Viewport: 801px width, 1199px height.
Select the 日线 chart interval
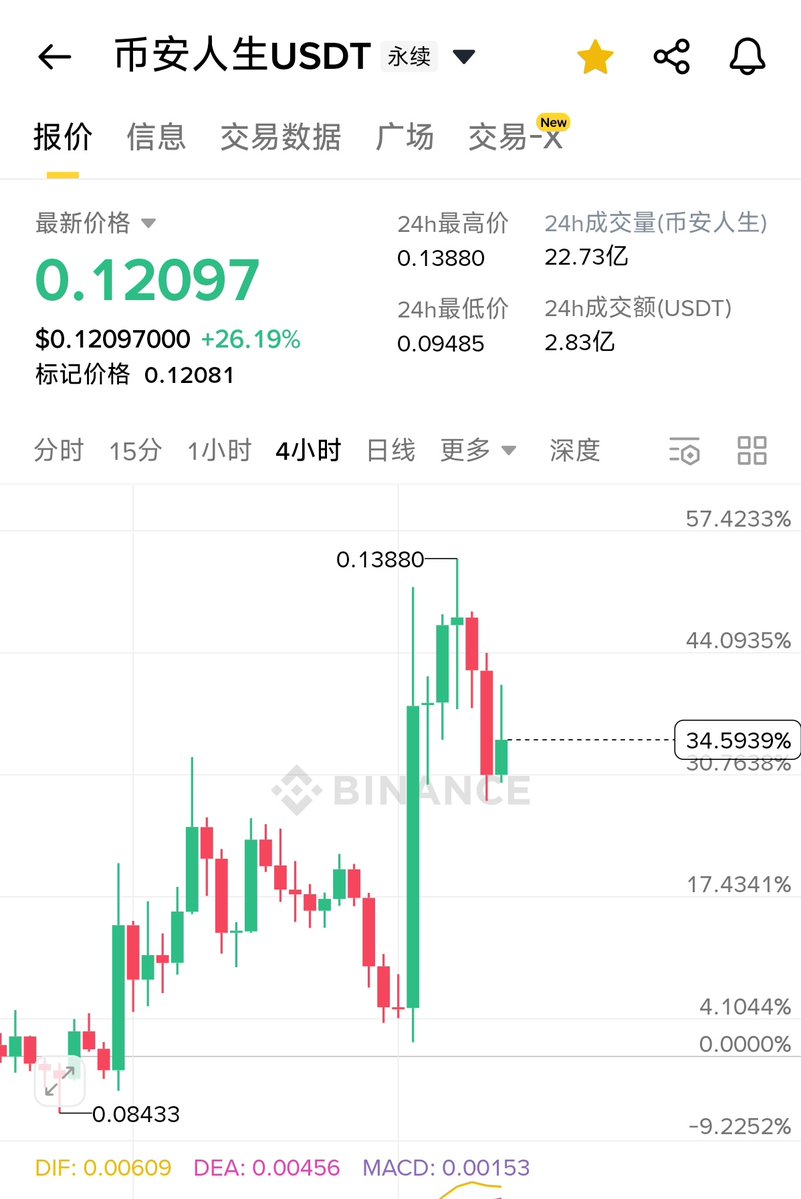pos(390,451)
